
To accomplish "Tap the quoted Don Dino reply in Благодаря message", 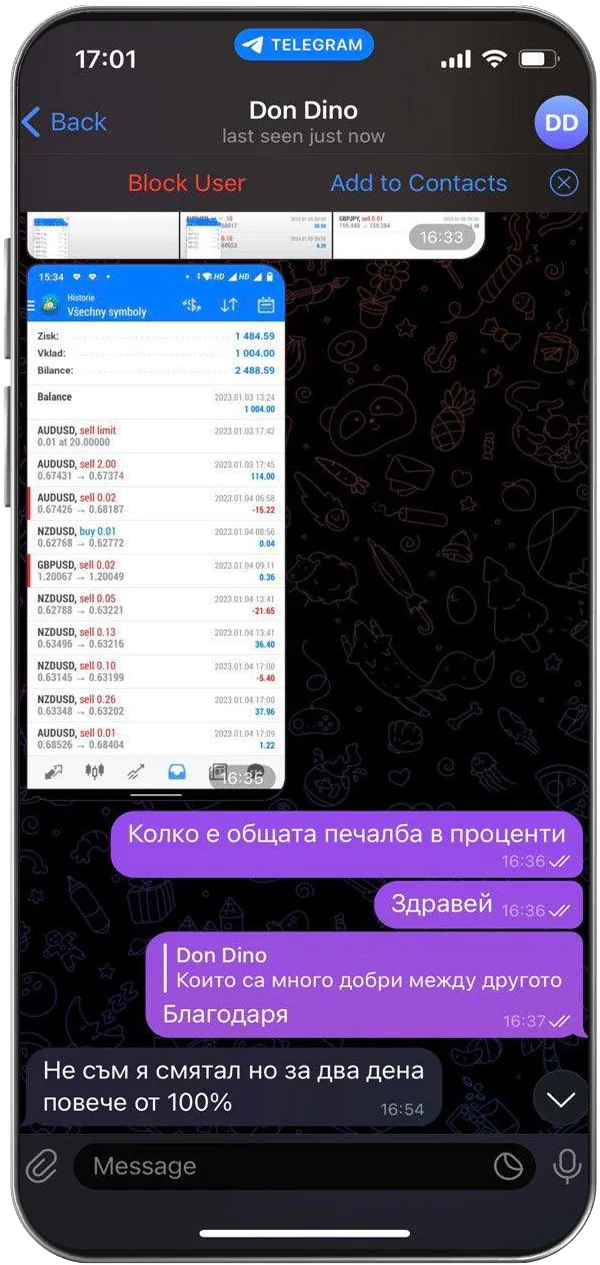I will (x=365, y=967).
